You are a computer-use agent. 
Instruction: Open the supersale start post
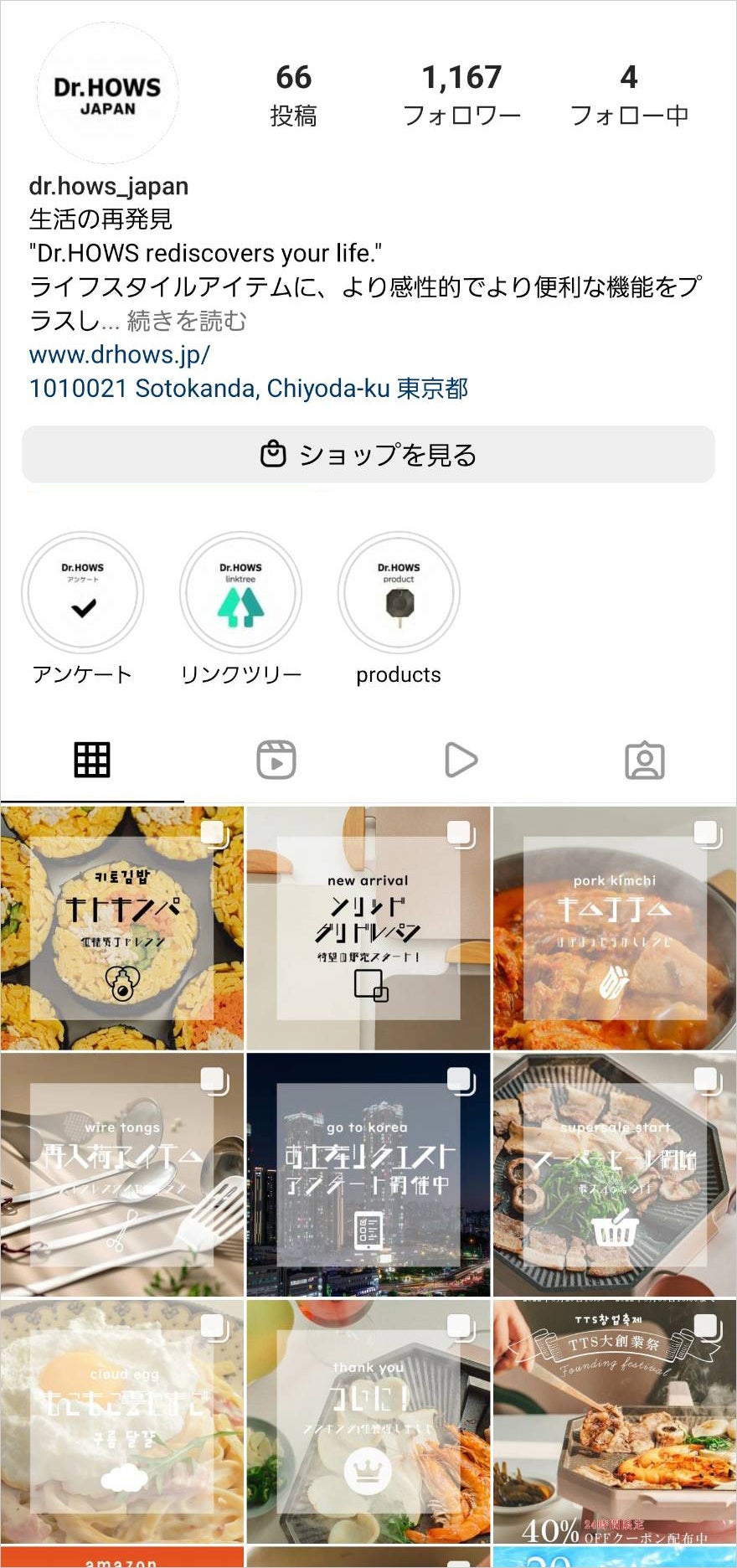coord(615,1174)
